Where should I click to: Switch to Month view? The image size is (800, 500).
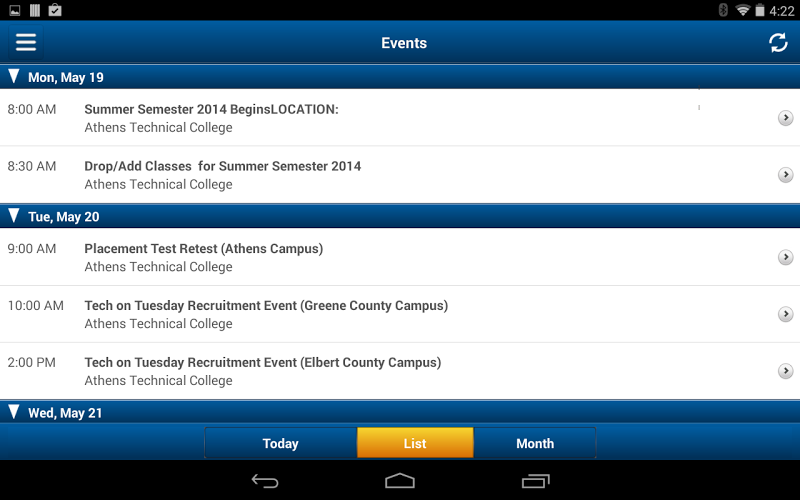pyautogui.click(x=535, y=443)
